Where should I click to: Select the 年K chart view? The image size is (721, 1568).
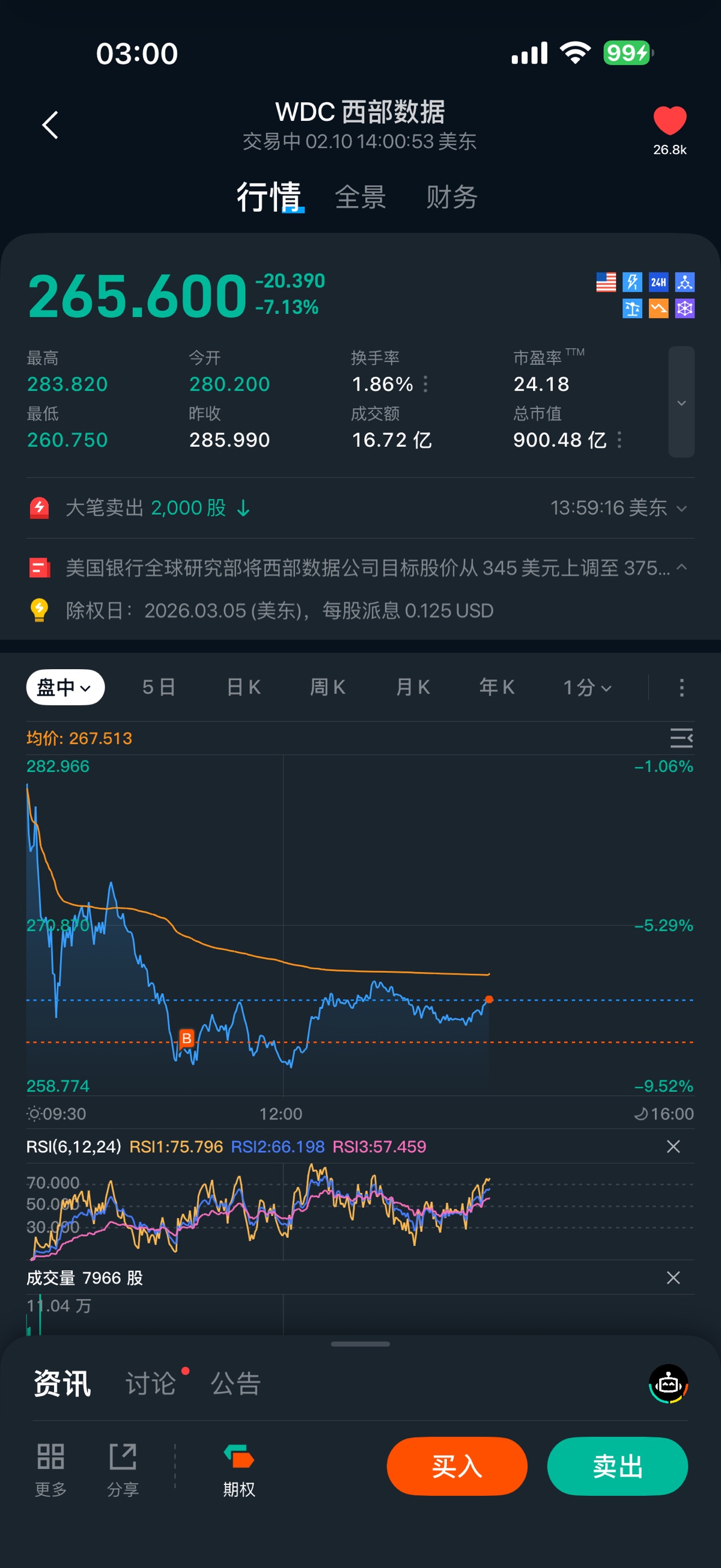point(497,688)
